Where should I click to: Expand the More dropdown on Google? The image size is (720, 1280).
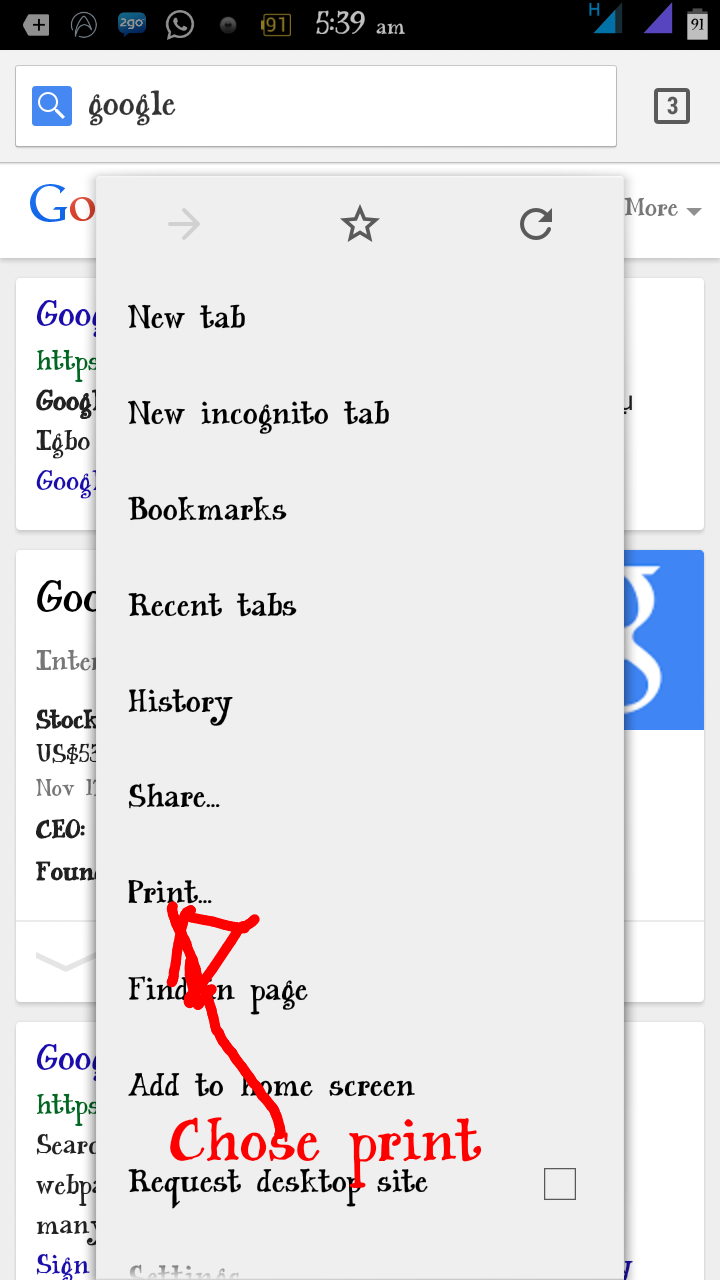(x=663, y=208)
